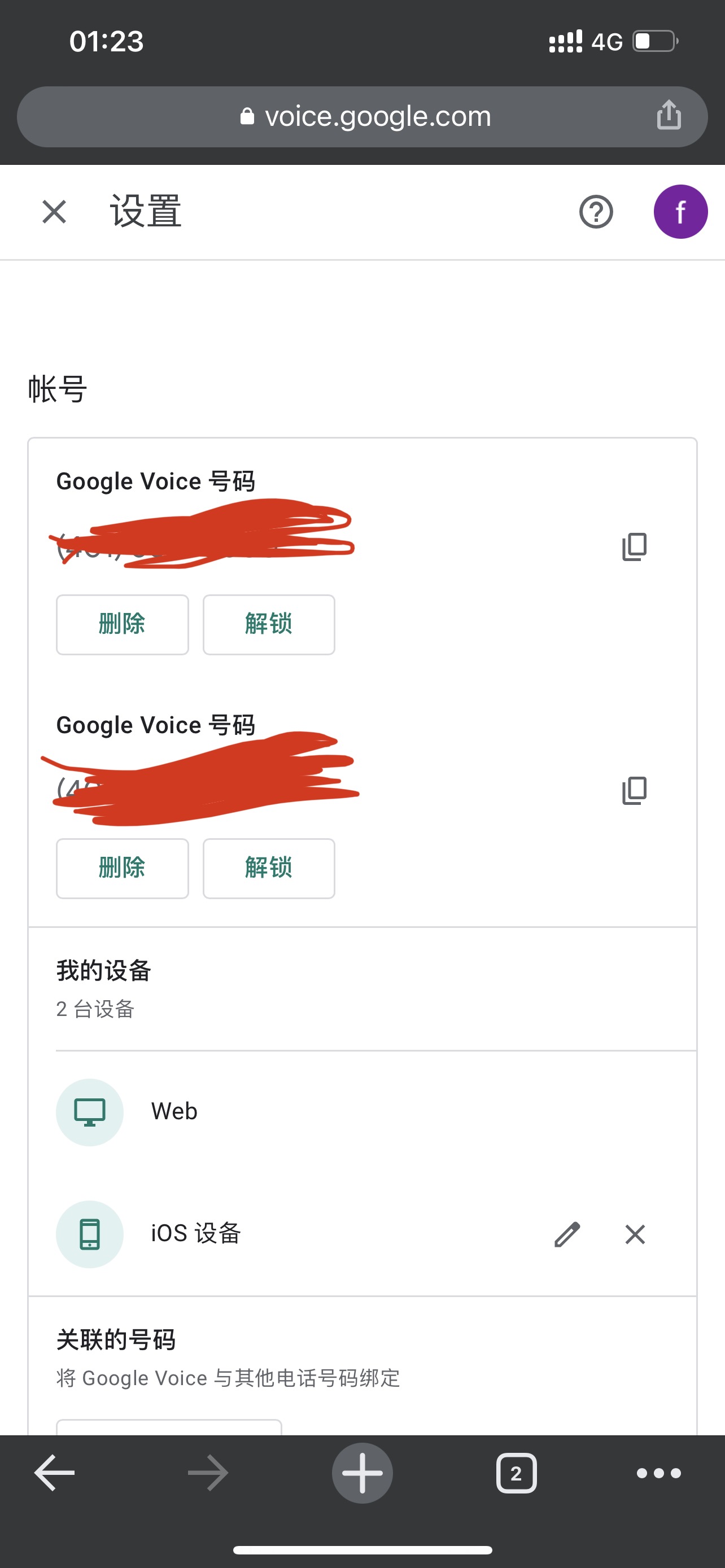The image size is (725, 1568).
Task: Remove the iOS 设备 from devices
Action: [x=635, y=1234]
